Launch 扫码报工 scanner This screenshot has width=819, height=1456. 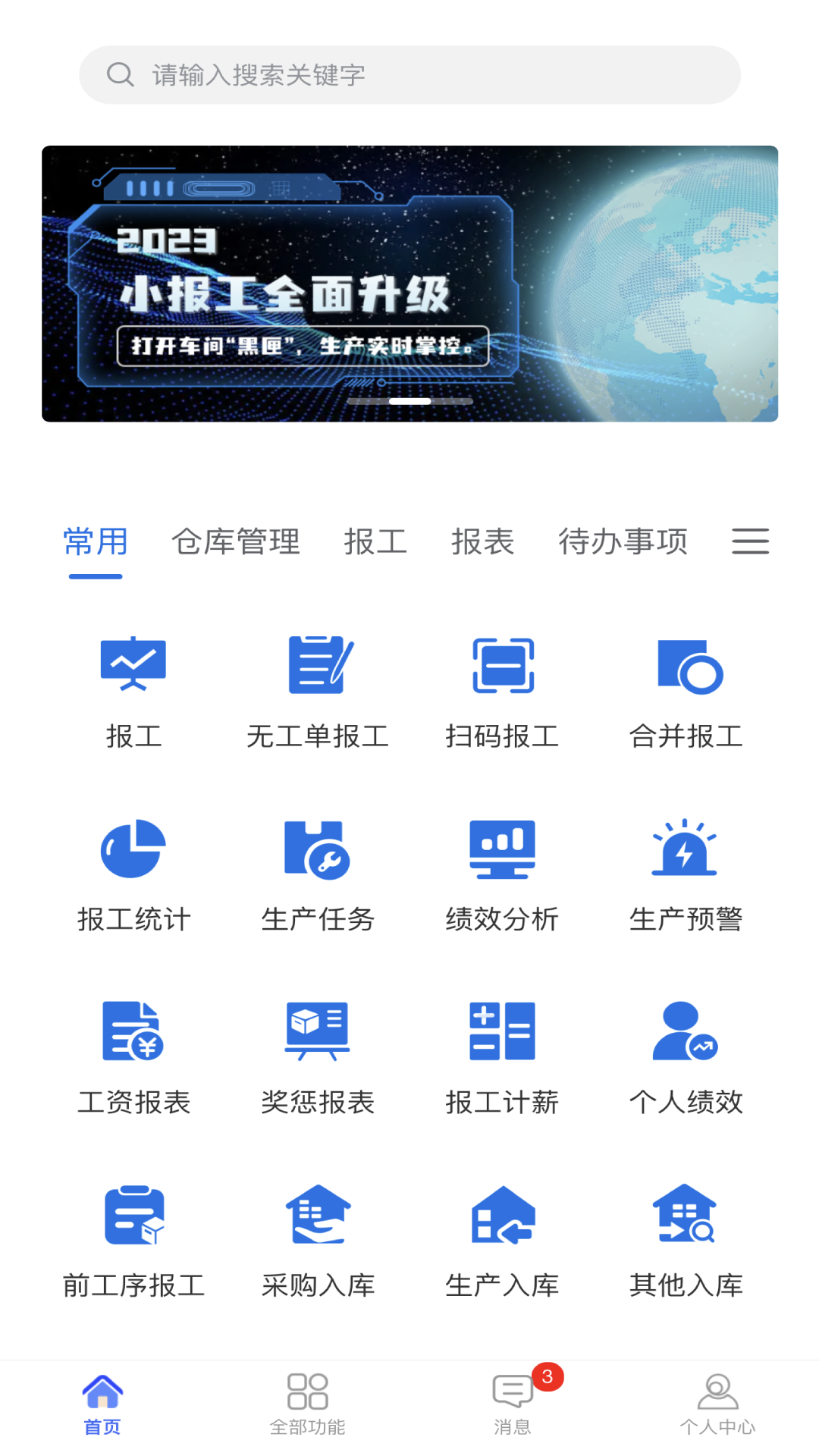pos(502,692)
